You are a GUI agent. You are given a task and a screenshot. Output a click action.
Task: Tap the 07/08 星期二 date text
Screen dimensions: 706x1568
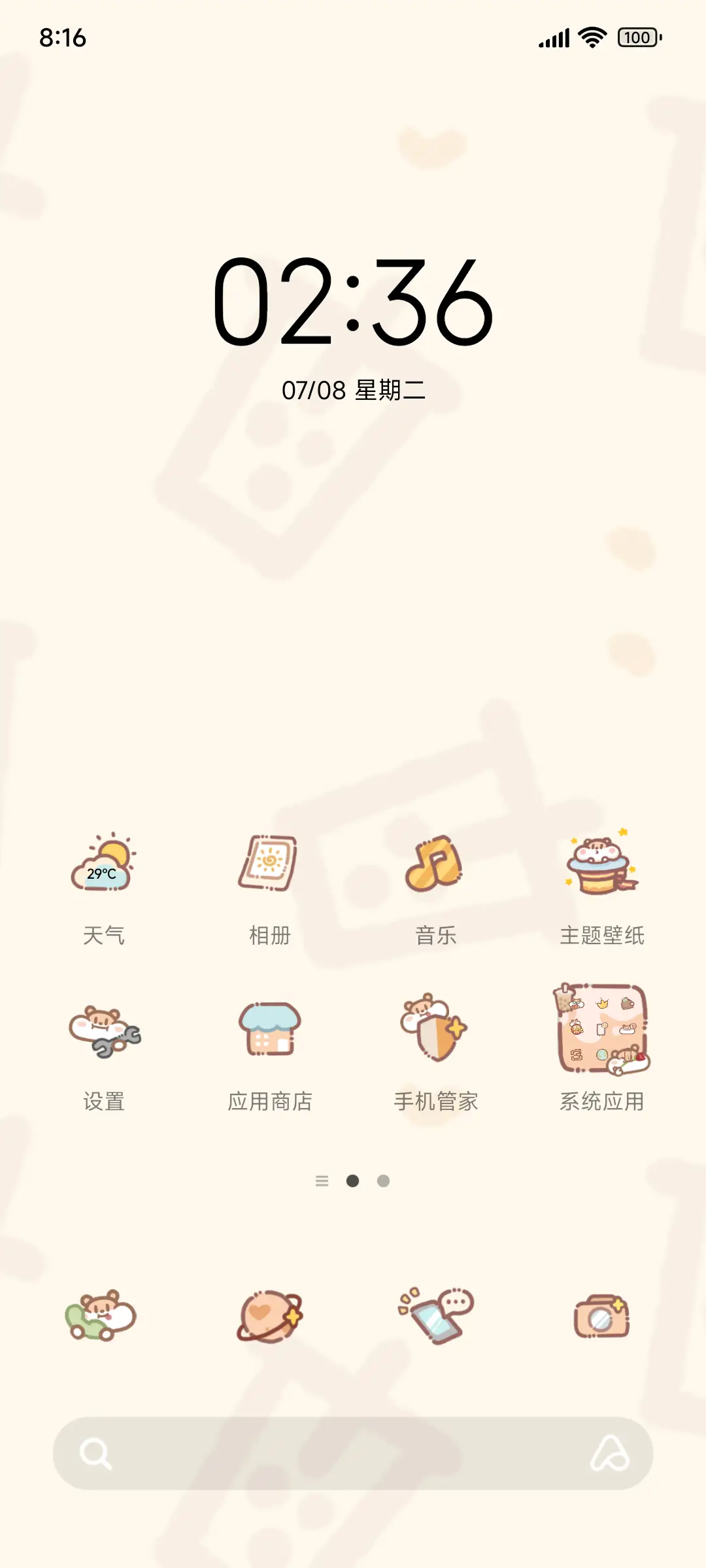coord(353,389)
